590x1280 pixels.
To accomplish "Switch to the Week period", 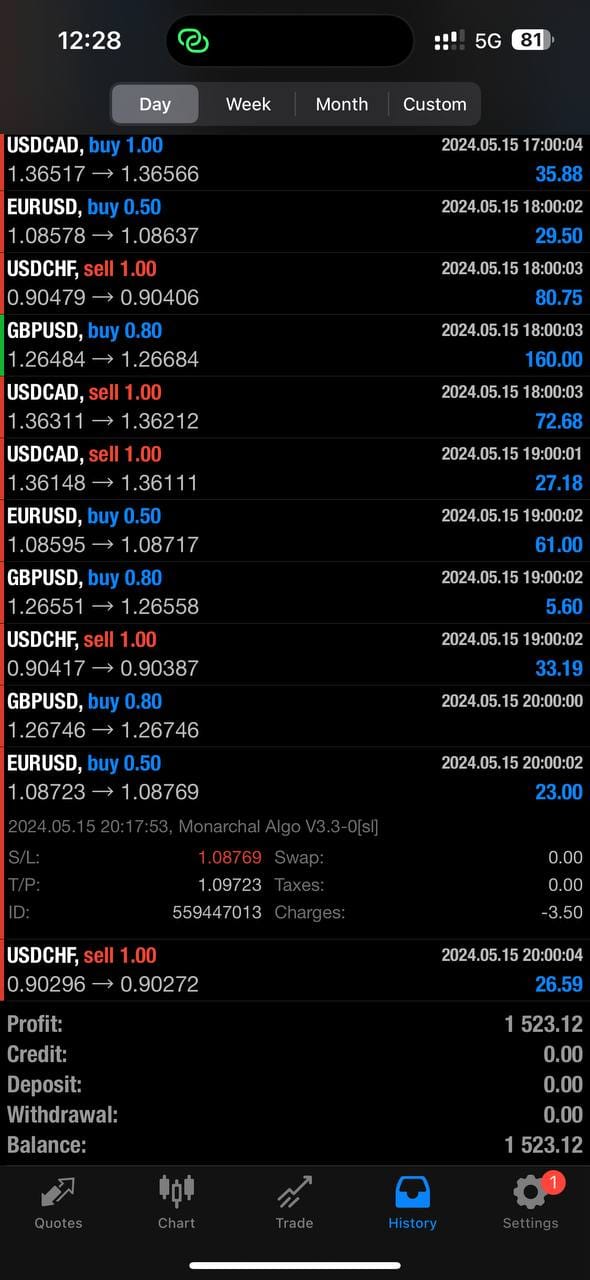I will (248, 104).
